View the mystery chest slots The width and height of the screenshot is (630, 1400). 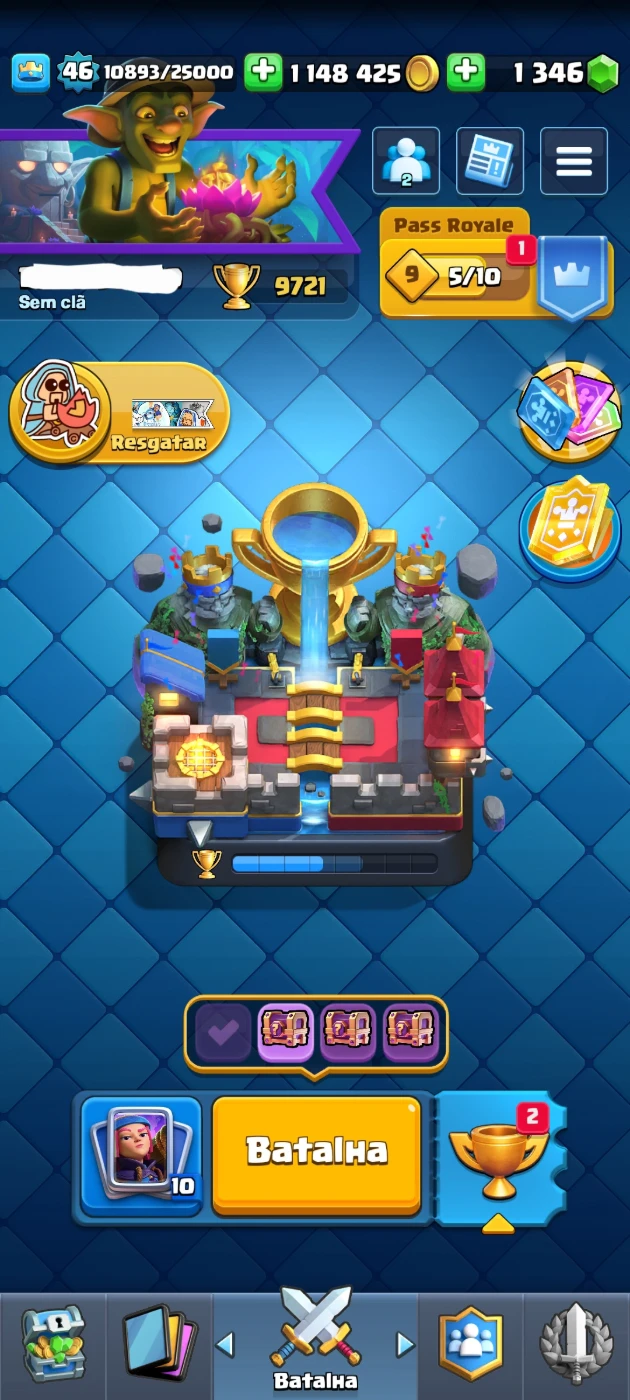(316, 1032)
